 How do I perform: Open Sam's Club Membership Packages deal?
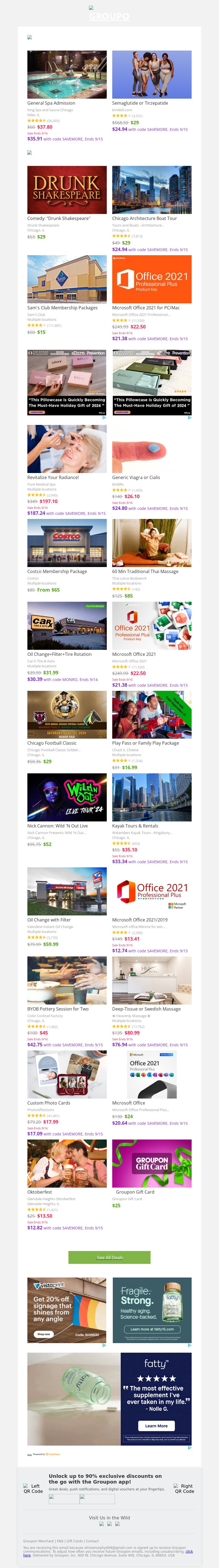point(67,279)
